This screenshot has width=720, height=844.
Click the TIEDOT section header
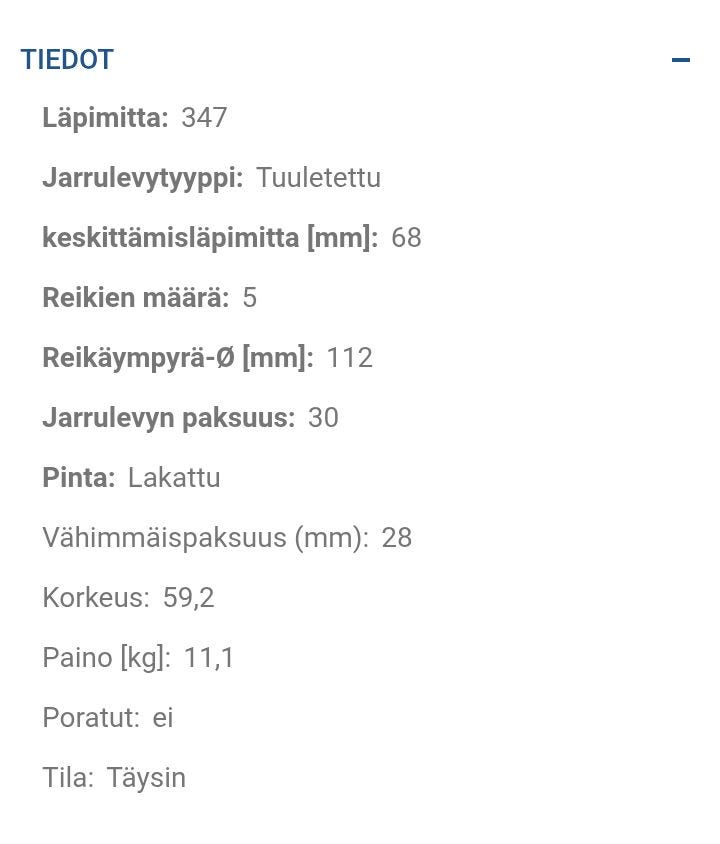point(66,60)
